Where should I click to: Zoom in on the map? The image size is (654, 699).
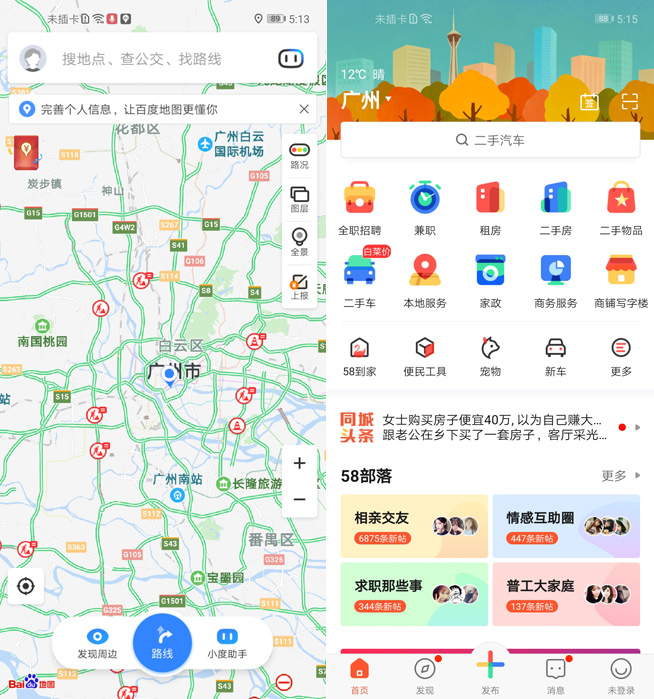[299, 463]
